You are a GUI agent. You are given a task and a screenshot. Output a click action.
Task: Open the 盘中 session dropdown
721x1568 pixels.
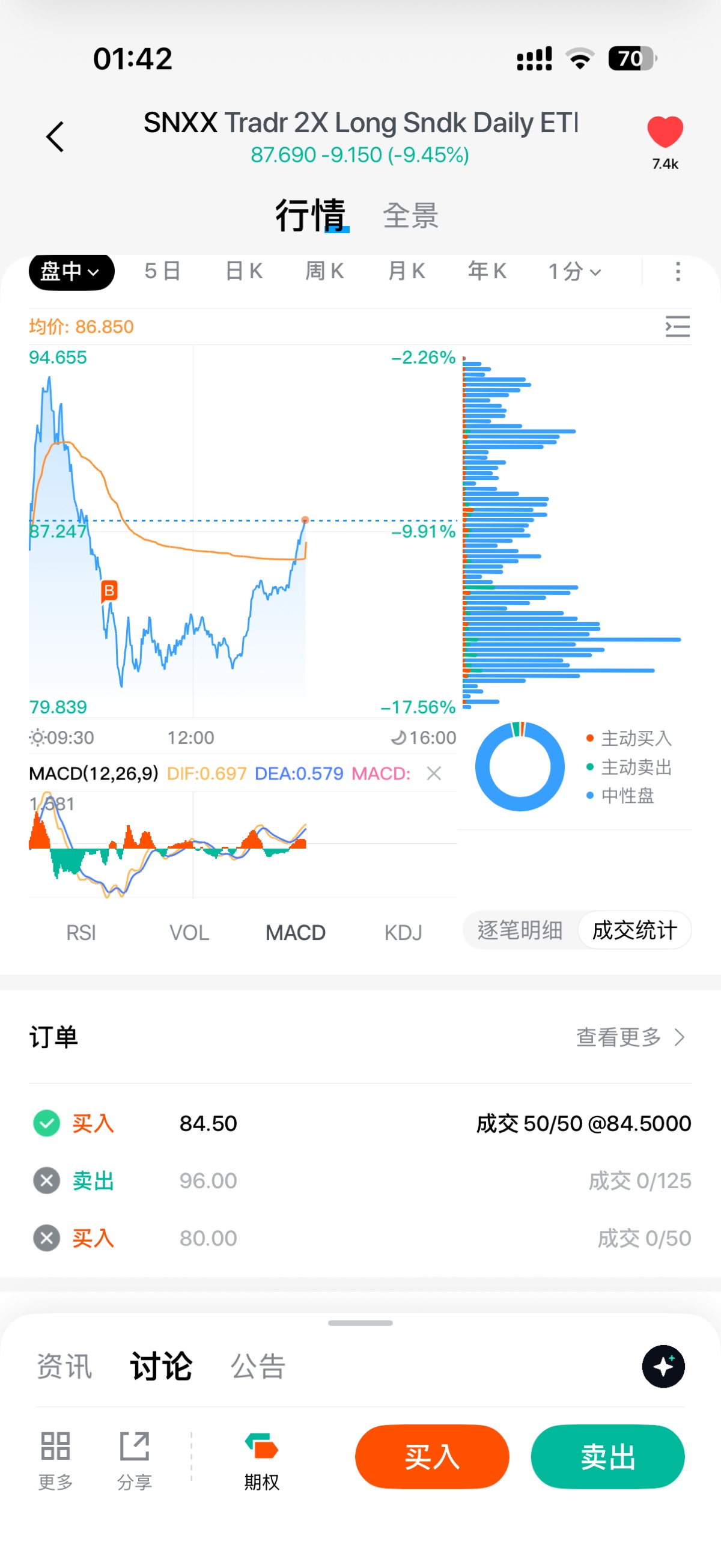pos(71,272)
